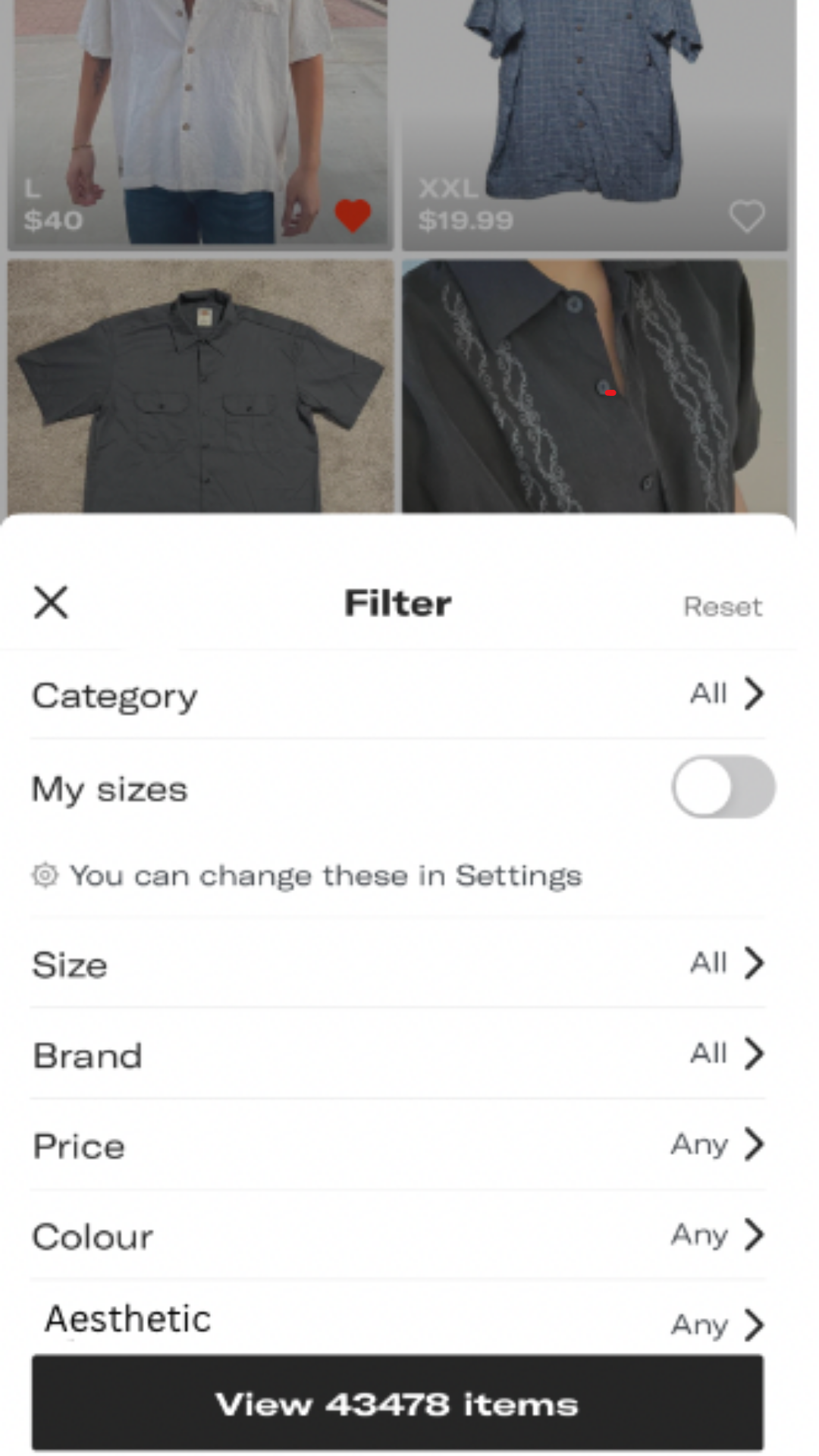819x1456 pixels.
Task: Like the XXL $19.99 shirt
Action: point(747,217)
